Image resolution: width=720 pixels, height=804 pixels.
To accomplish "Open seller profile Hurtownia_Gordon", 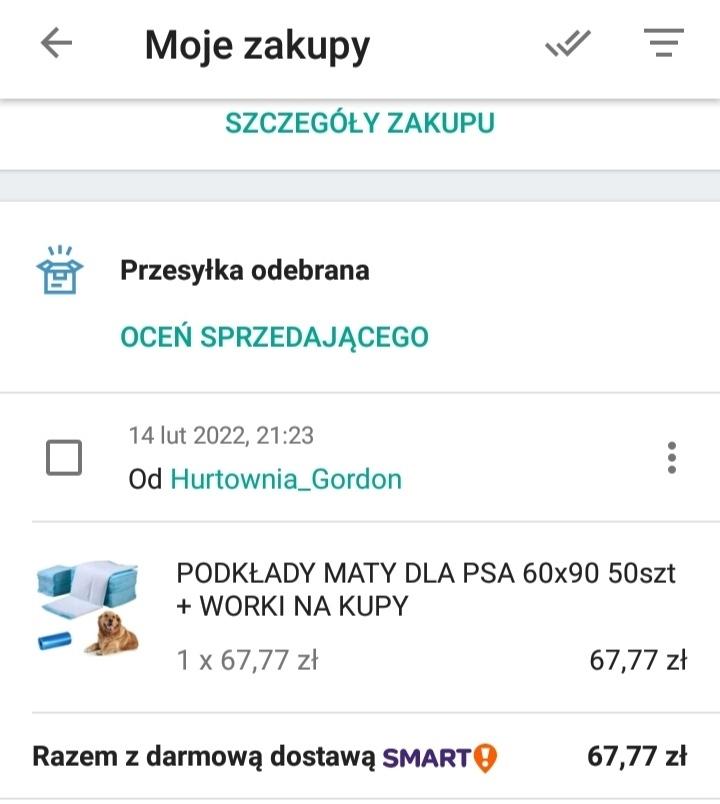I will tap(286, 479).
